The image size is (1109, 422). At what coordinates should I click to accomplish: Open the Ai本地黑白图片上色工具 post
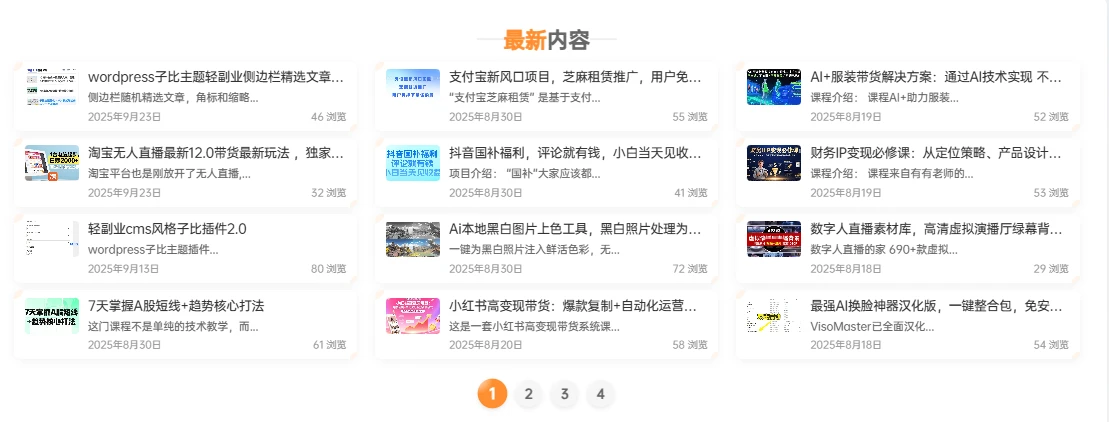[x=575, y=229]
